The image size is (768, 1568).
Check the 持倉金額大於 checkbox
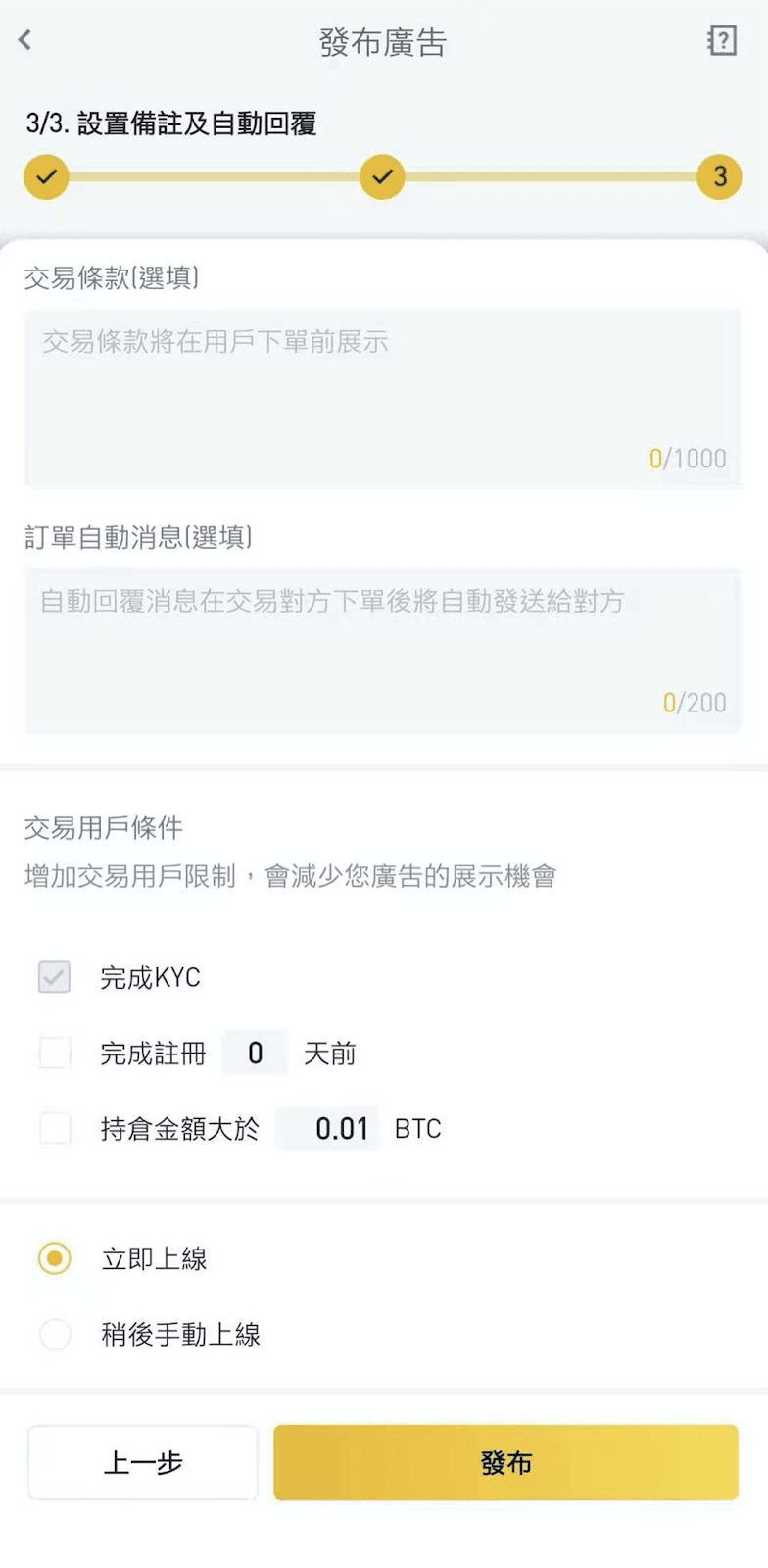(55, 1128)
